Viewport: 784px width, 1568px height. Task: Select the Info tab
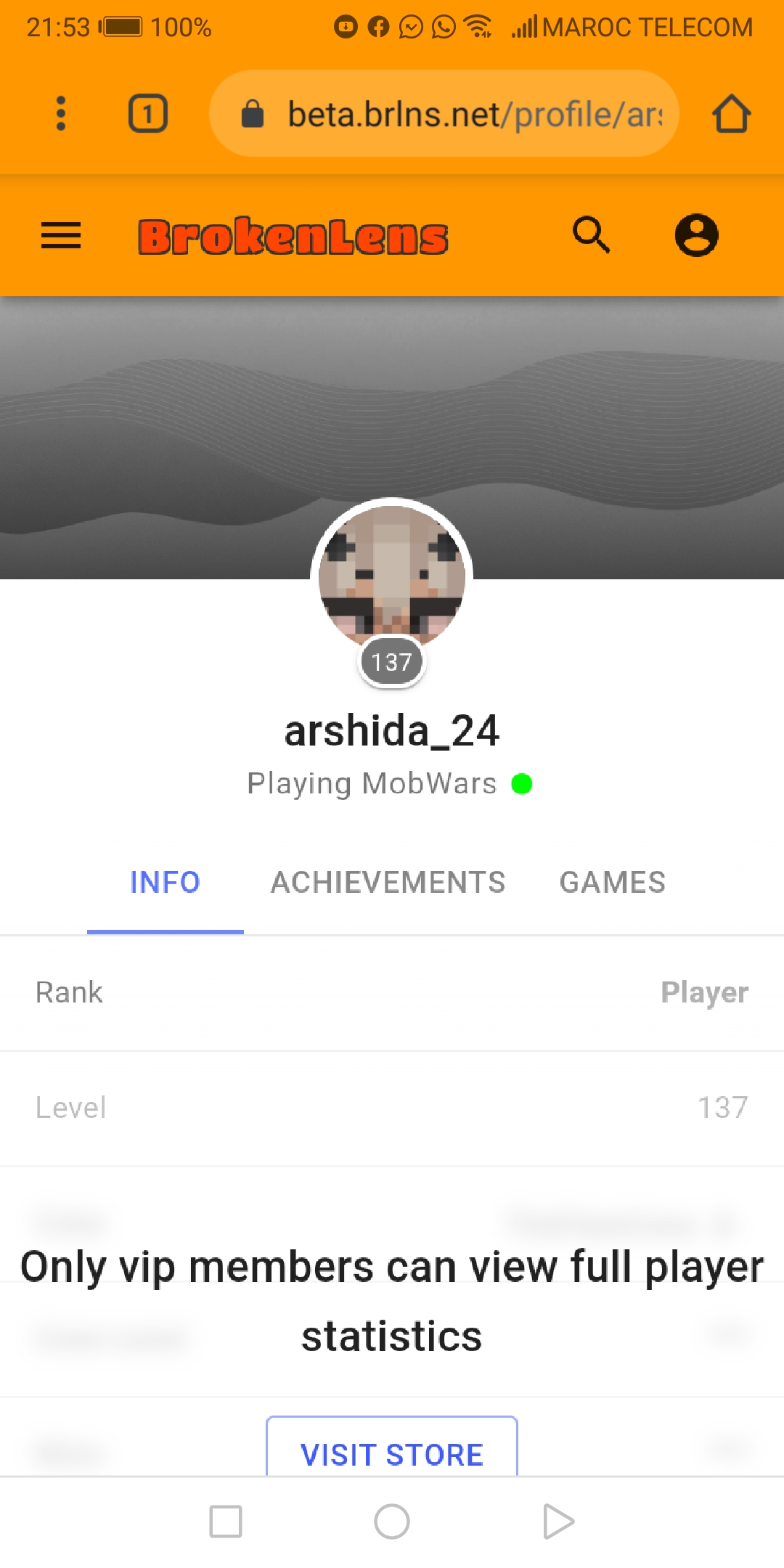(166, 883)
